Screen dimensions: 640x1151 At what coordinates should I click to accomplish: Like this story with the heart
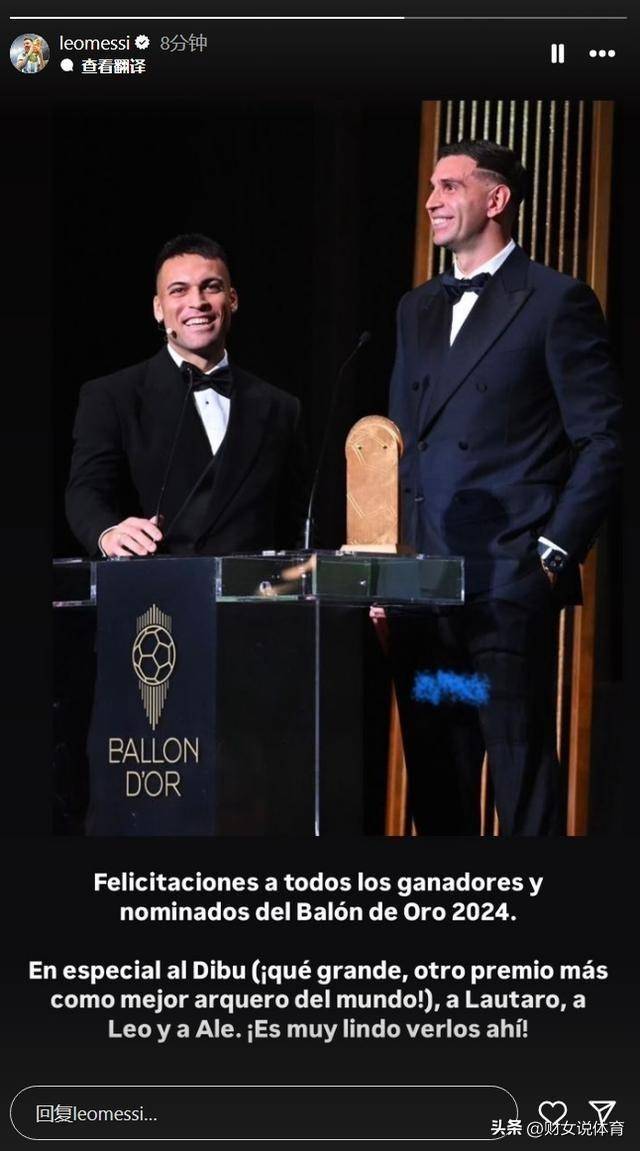(x=552, y=1111)
